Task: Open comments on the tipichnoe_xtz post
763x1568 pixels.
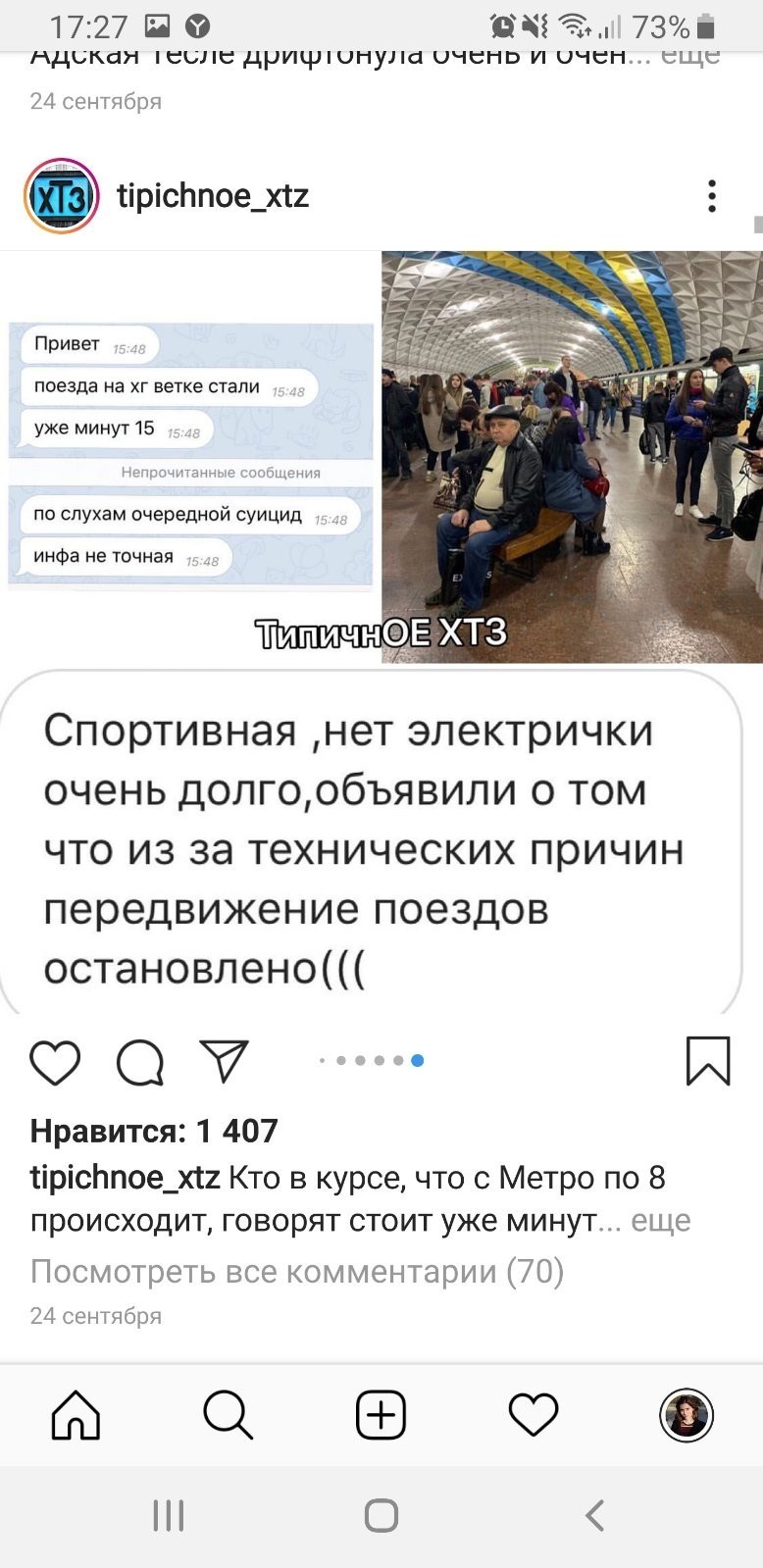Action: pyautogui.click(x=140, y=1062)
